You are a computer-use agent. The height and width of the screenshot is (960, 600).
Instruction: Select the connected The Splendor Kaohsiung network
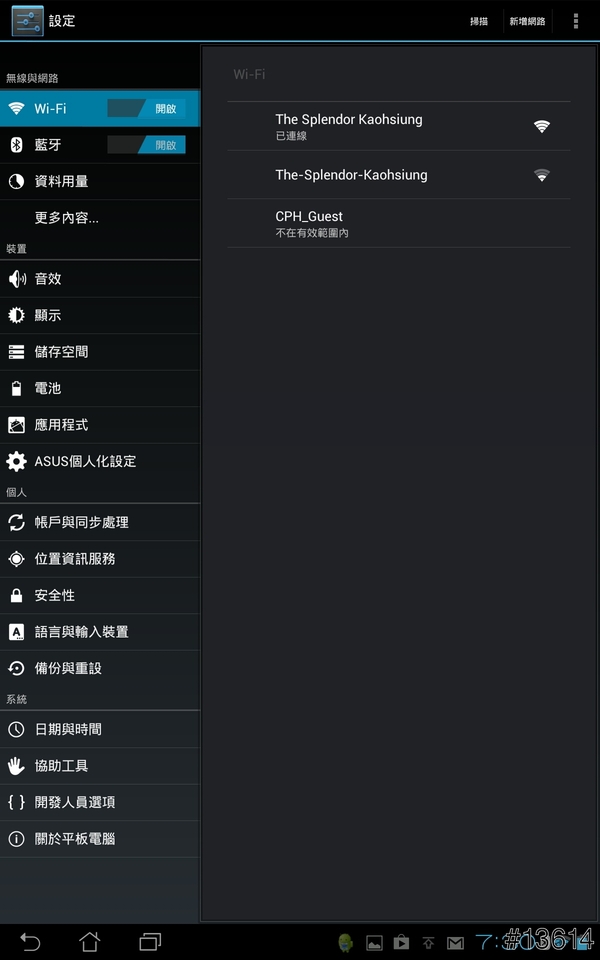click(398, 126)
